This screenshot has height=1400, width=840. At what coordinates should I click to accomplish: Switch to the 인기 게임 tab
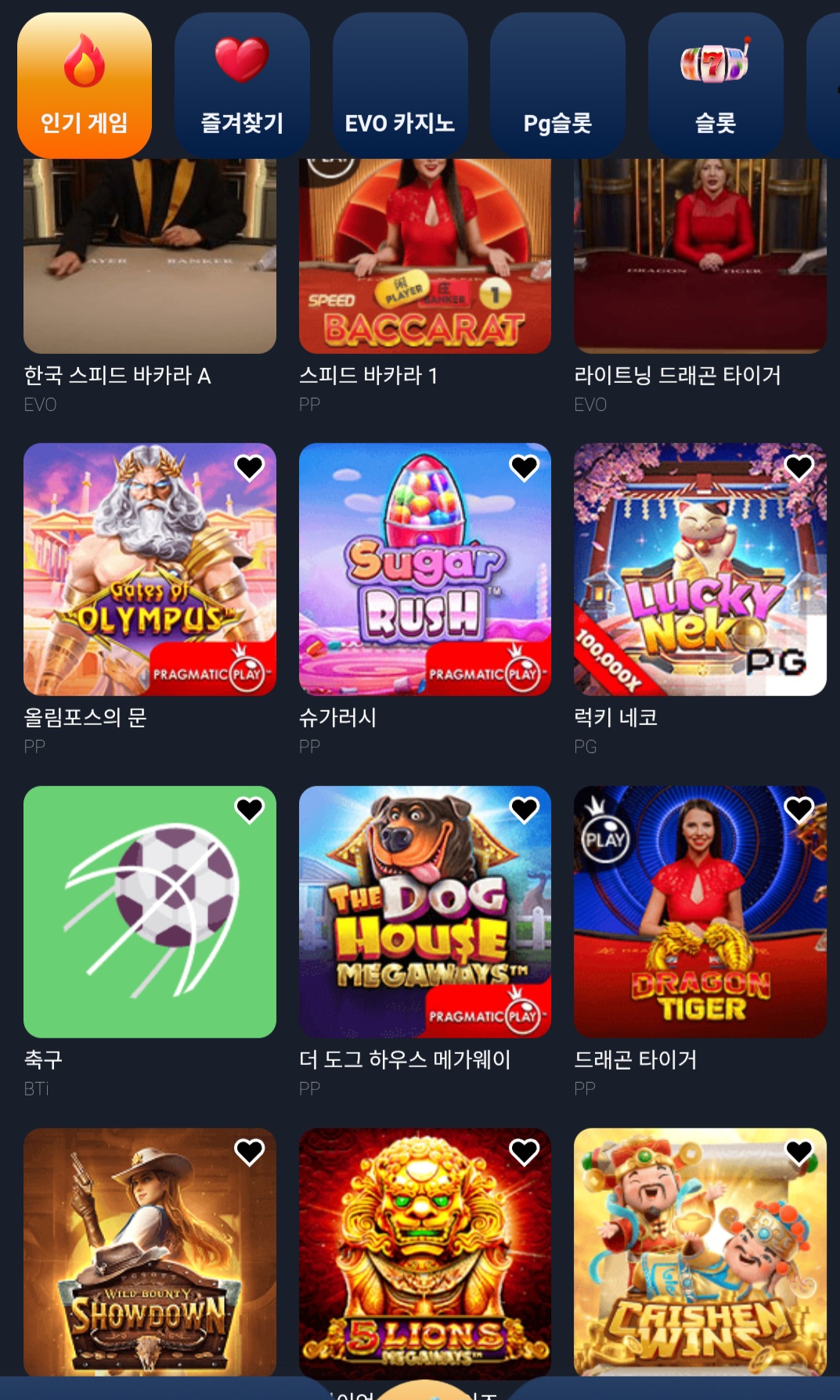pos(84,85)
